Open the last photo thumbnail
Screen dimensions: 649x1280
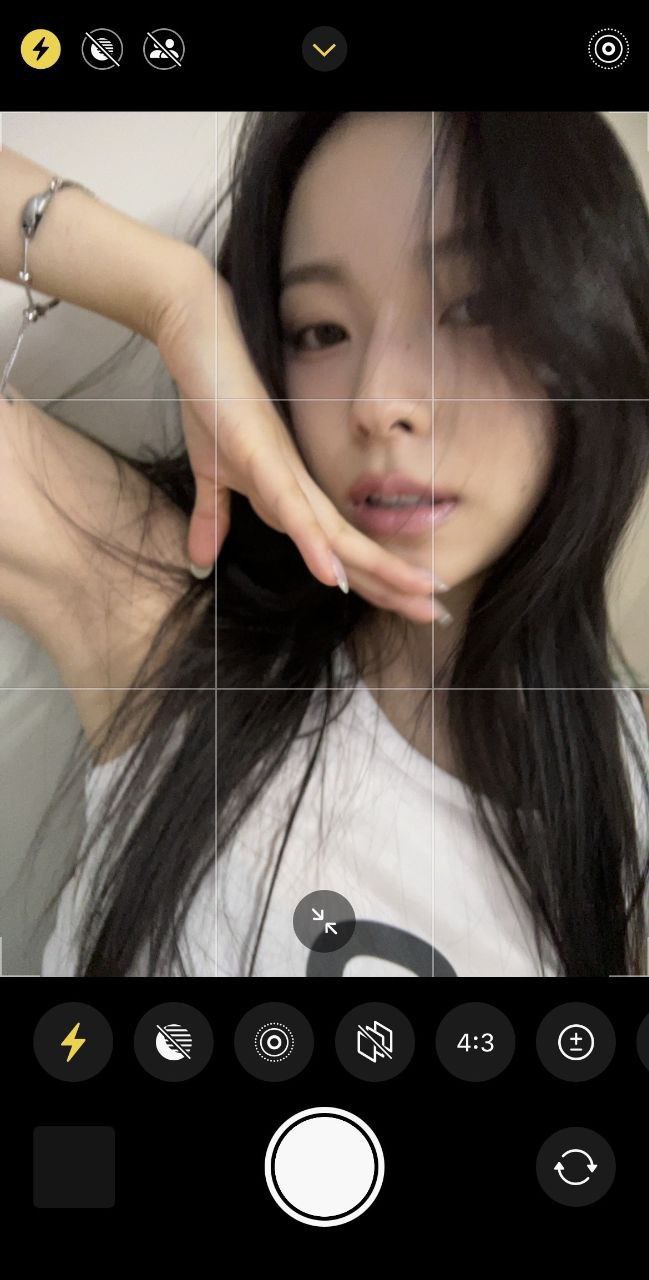click(x=74, y=1167)
